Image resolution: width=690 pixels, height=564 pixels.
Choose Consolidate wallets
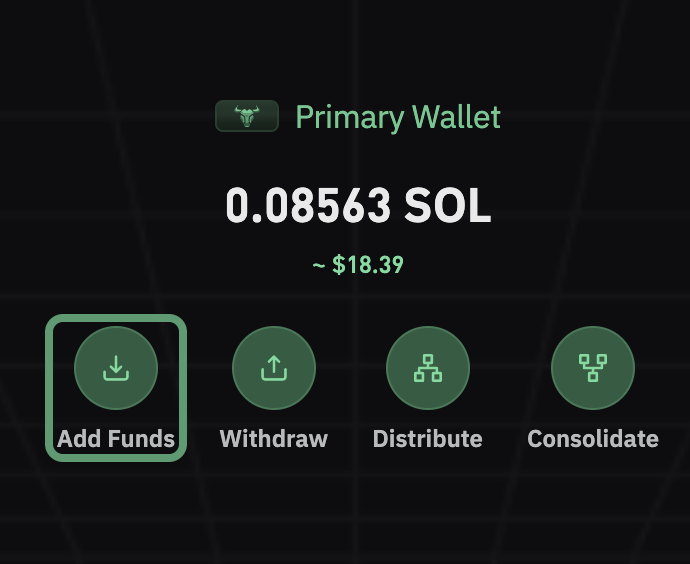(x=593, y=368)
